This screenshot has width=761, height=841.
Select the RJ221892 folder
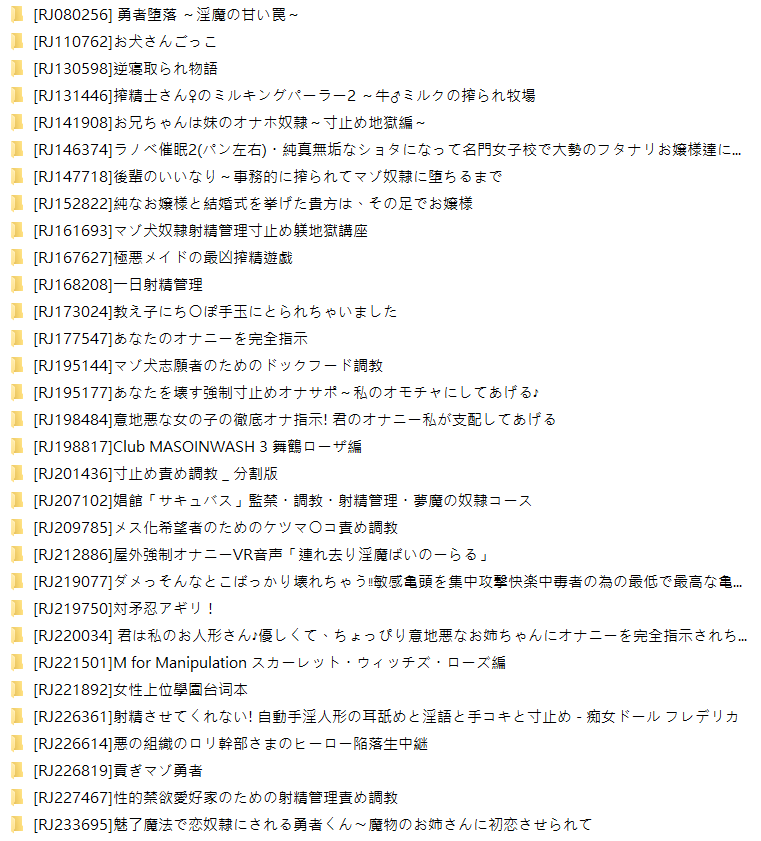click(140, 690)
